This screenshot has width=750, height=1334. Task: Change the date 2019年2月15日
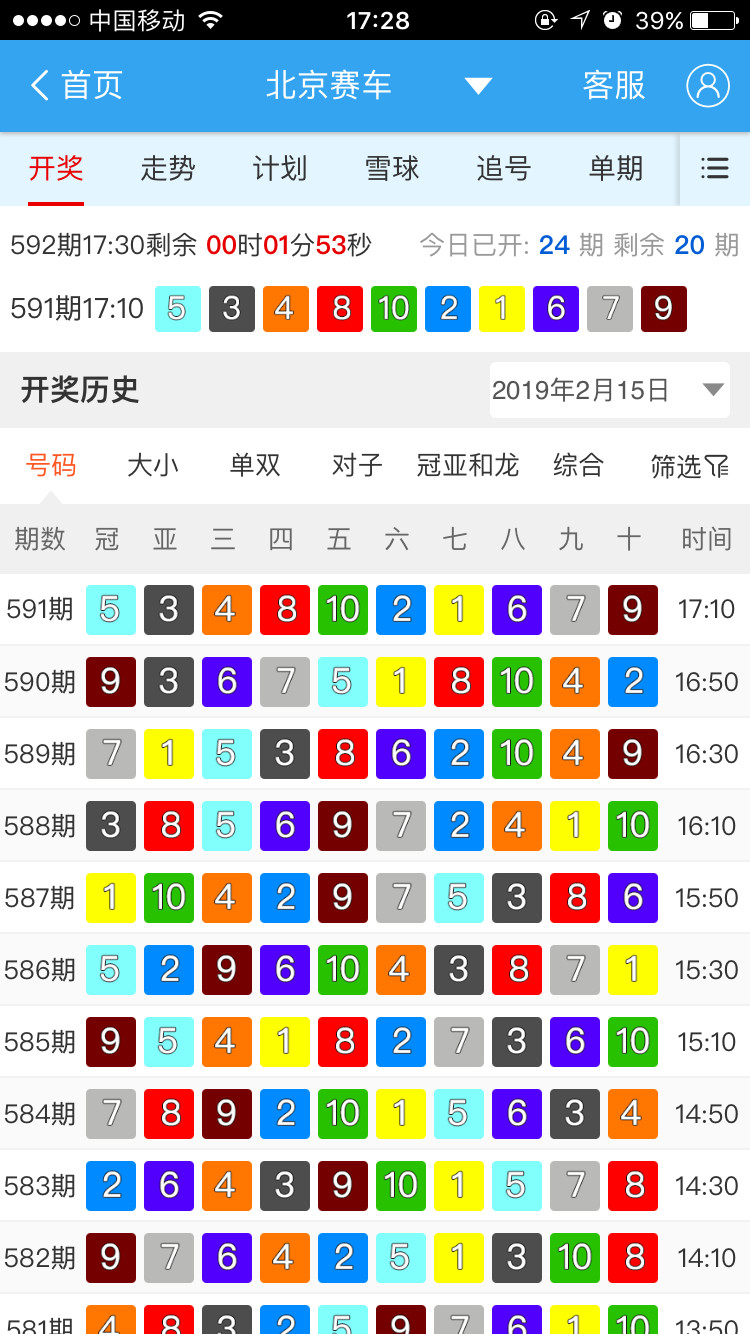point(609,390)
